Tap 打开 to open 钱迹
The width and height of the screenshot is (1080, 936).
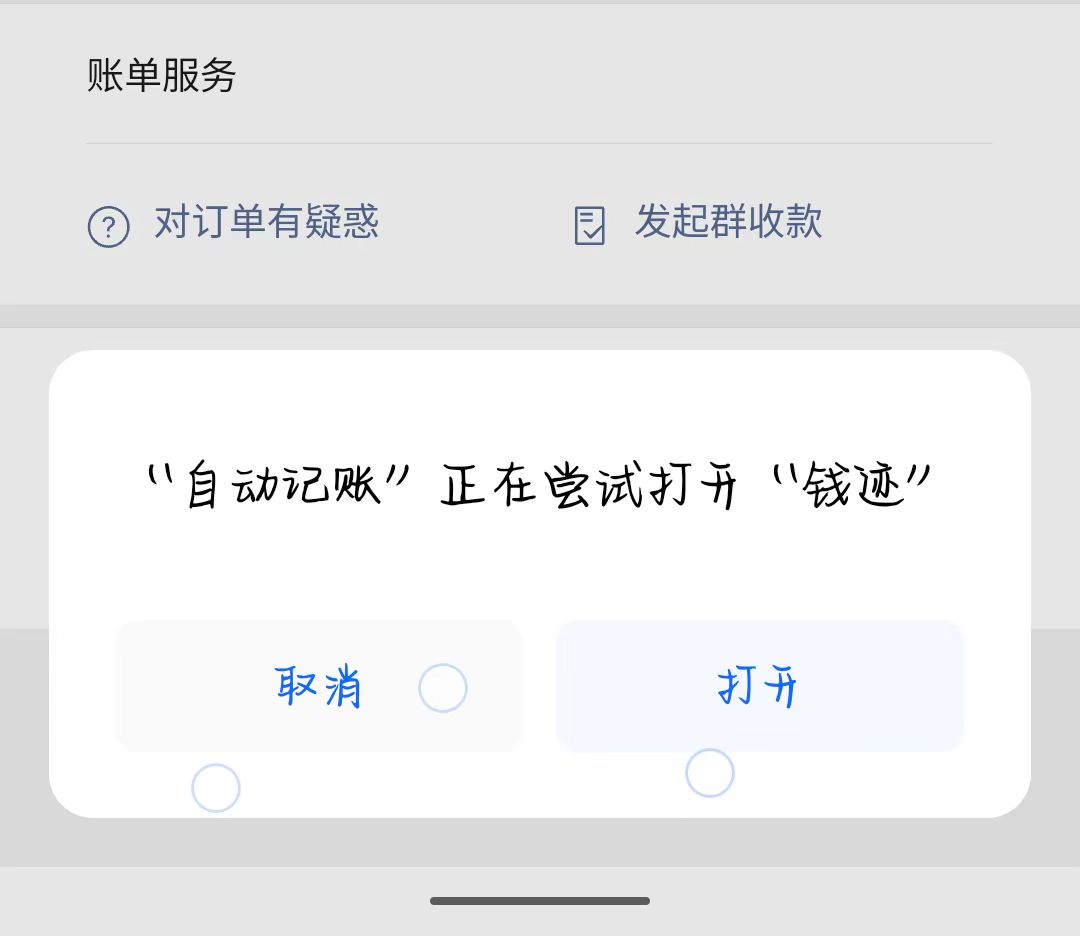pos(759,686)
